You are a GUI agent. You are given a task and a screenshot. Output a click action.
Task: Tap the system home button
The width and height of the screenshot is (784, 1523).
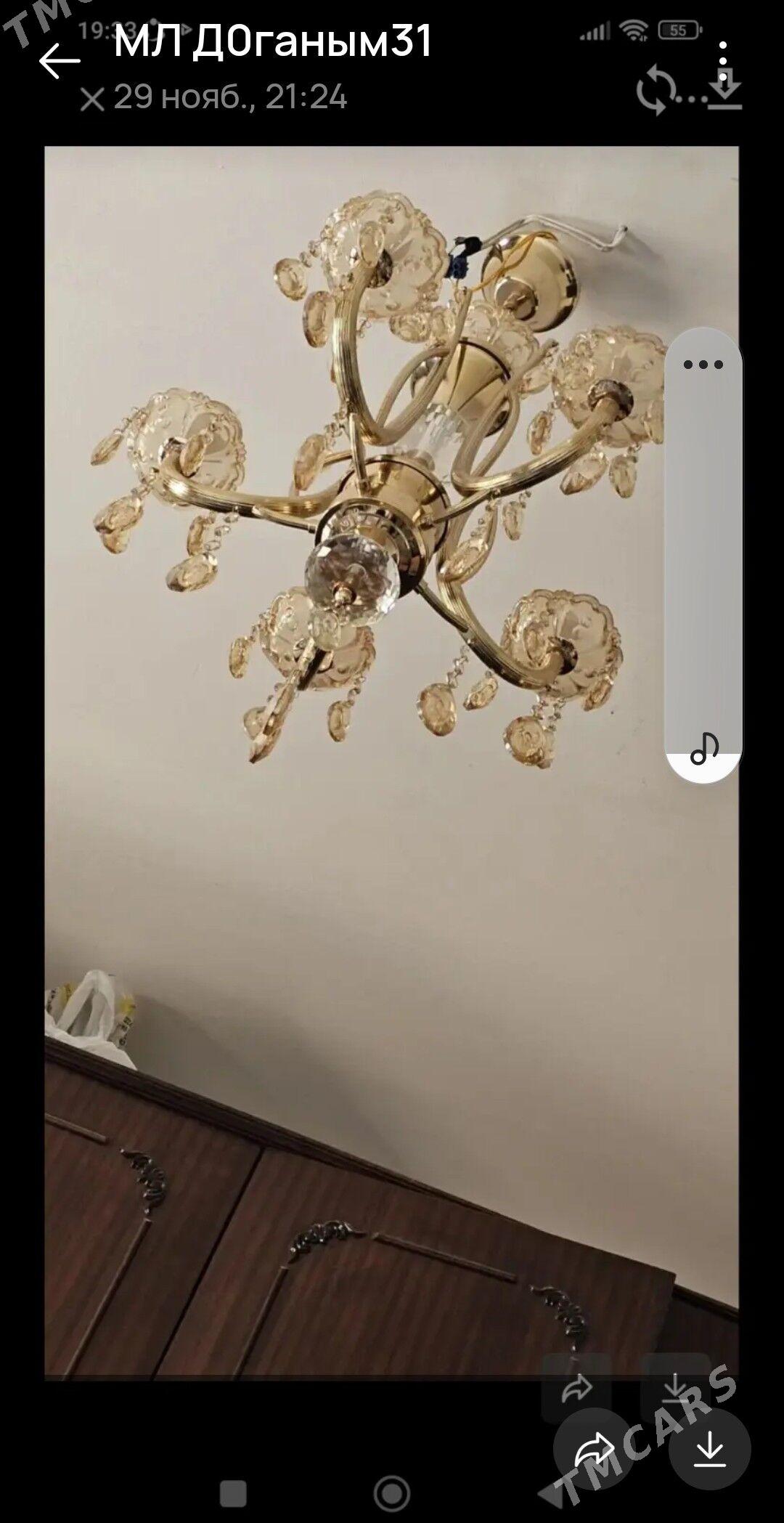[x=392, y=1492]
